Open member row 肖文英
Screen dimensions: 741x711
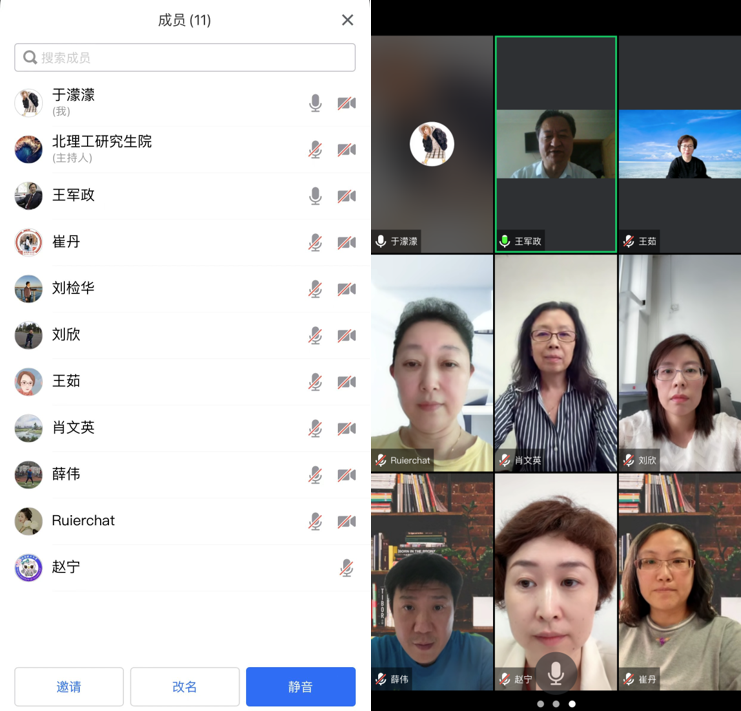click(x=150, y=428)
